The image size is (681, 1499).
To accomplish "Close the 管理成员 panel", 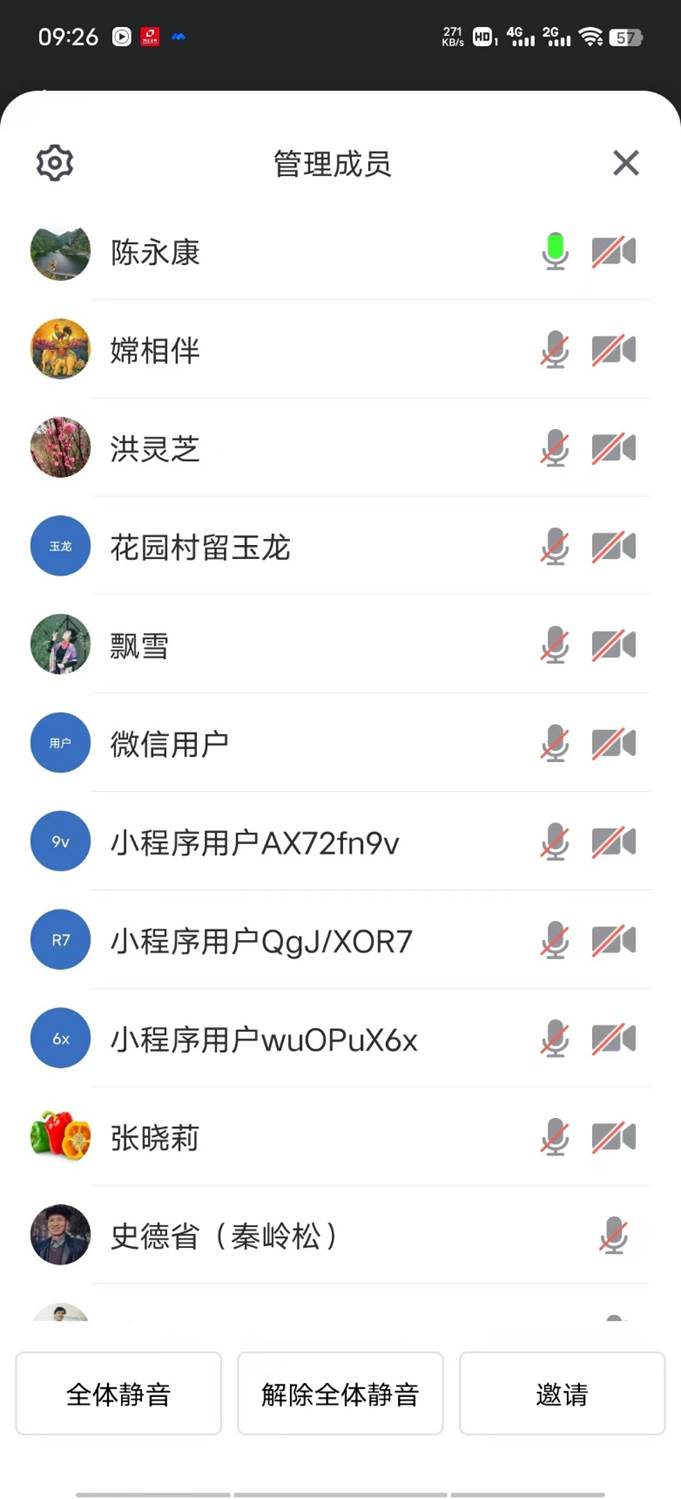I will [x=626, y=163].
